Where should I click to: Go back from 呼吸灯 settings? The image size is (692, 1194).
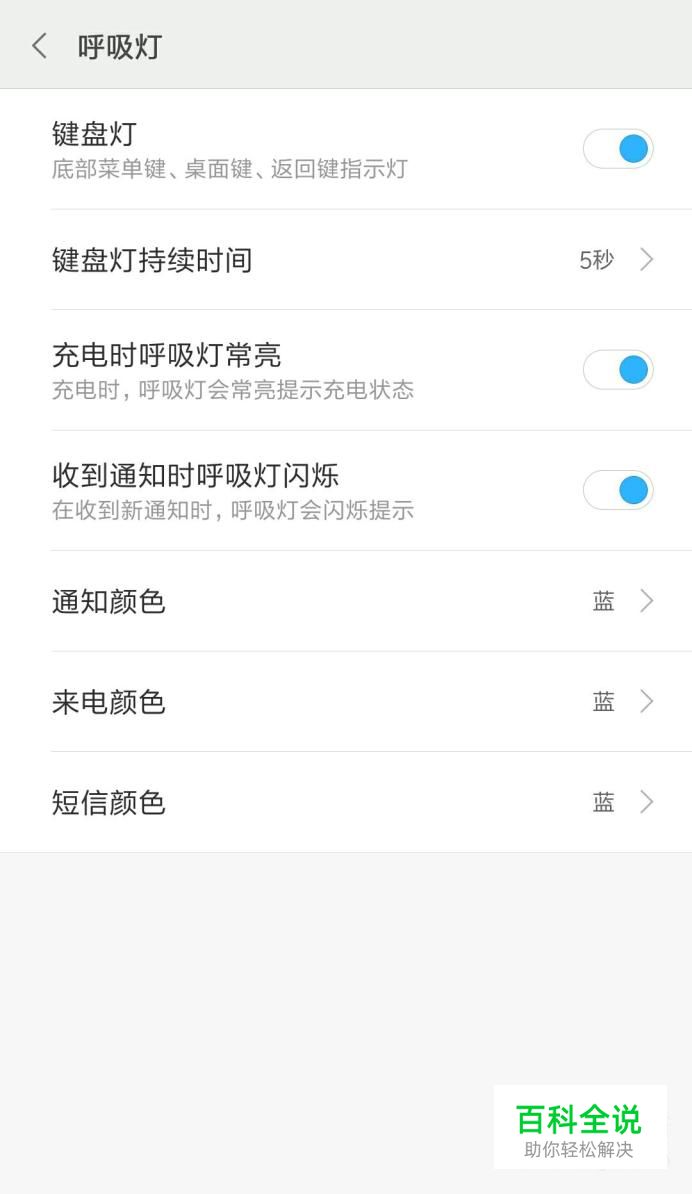pyautogui.click(x=40, y=46)
